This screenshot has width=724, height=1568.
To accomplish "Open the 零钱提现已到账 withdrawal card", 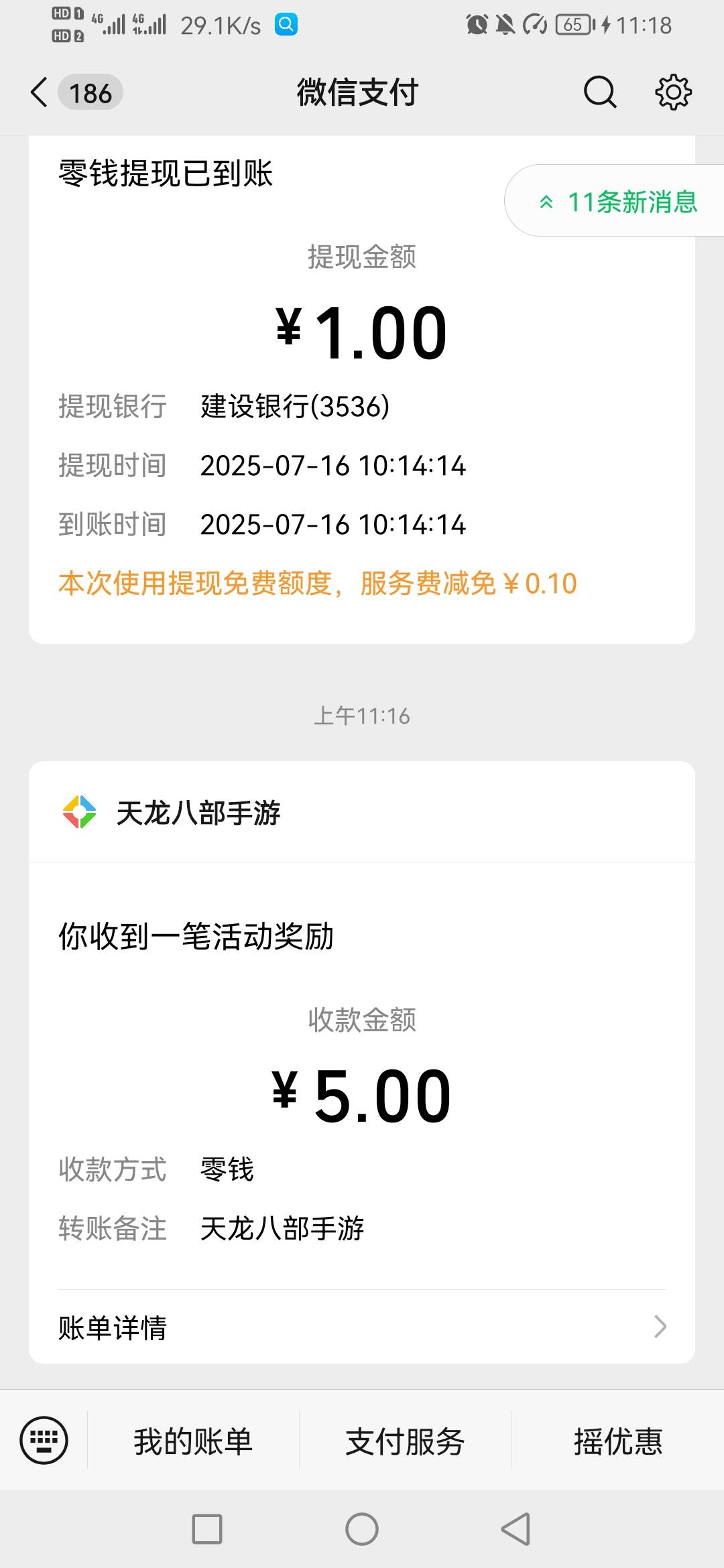I will click(362, 389).
